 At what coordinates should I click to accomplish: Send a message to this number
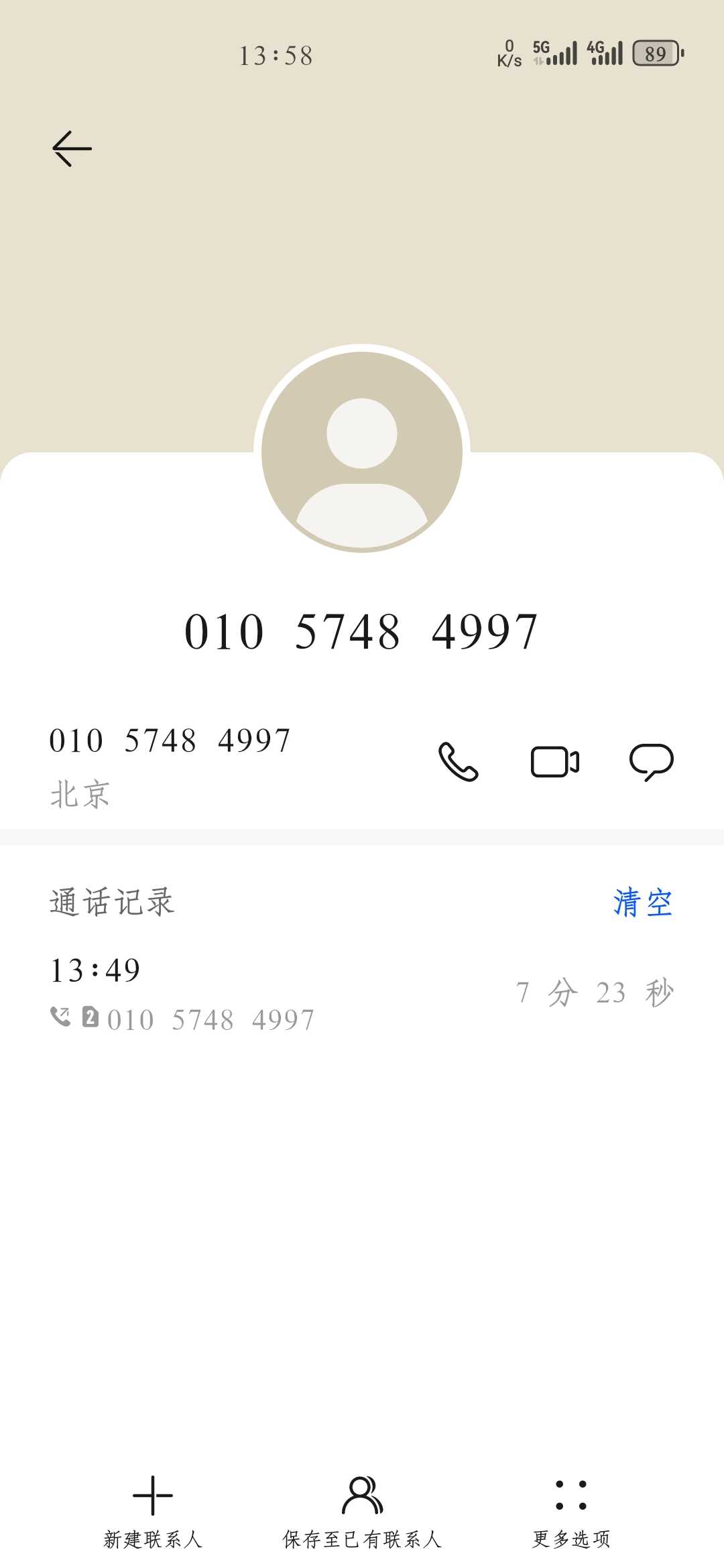click(652, 762)
